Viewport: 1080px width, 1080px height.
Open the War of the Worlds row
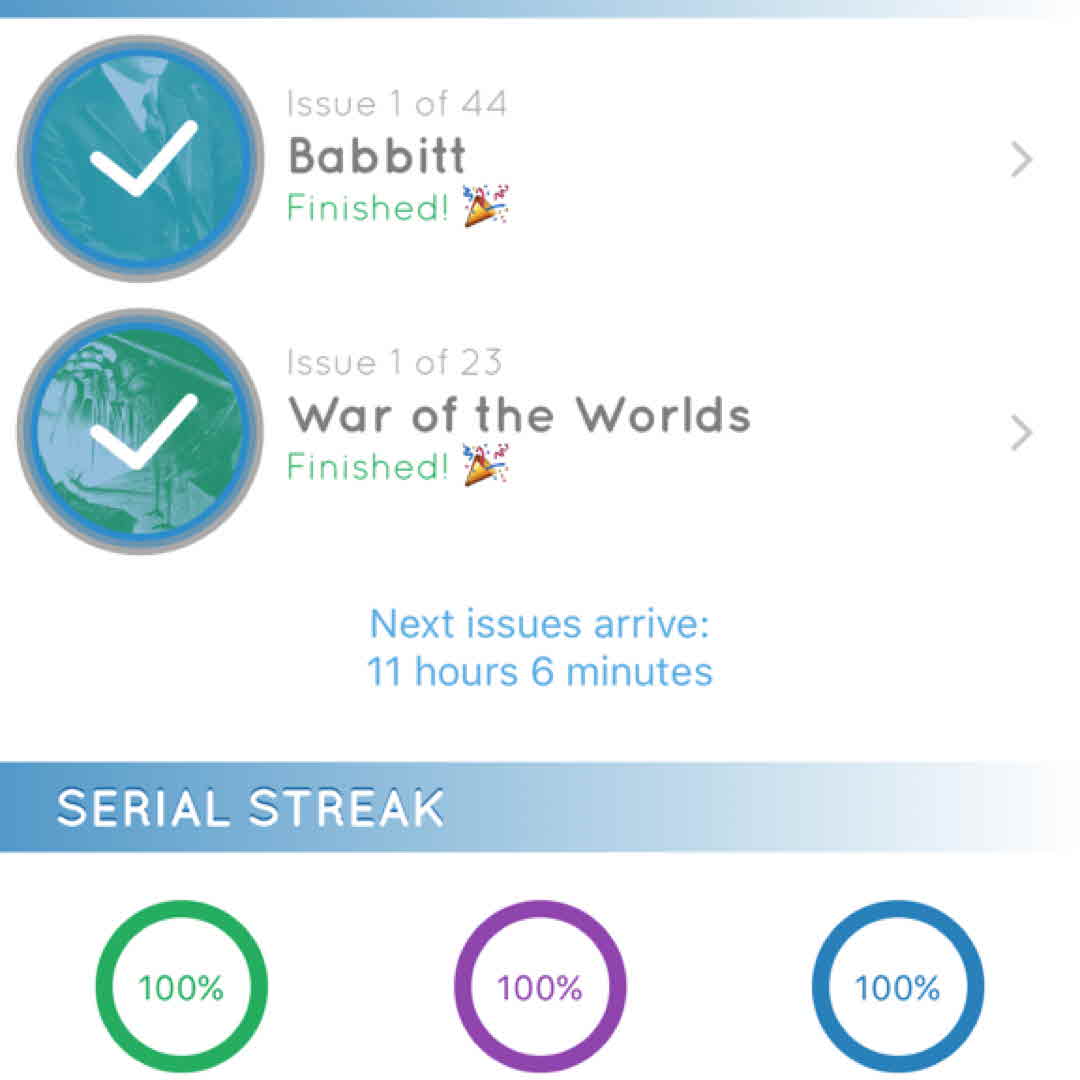pyautogui.click(x=540, y=430)
